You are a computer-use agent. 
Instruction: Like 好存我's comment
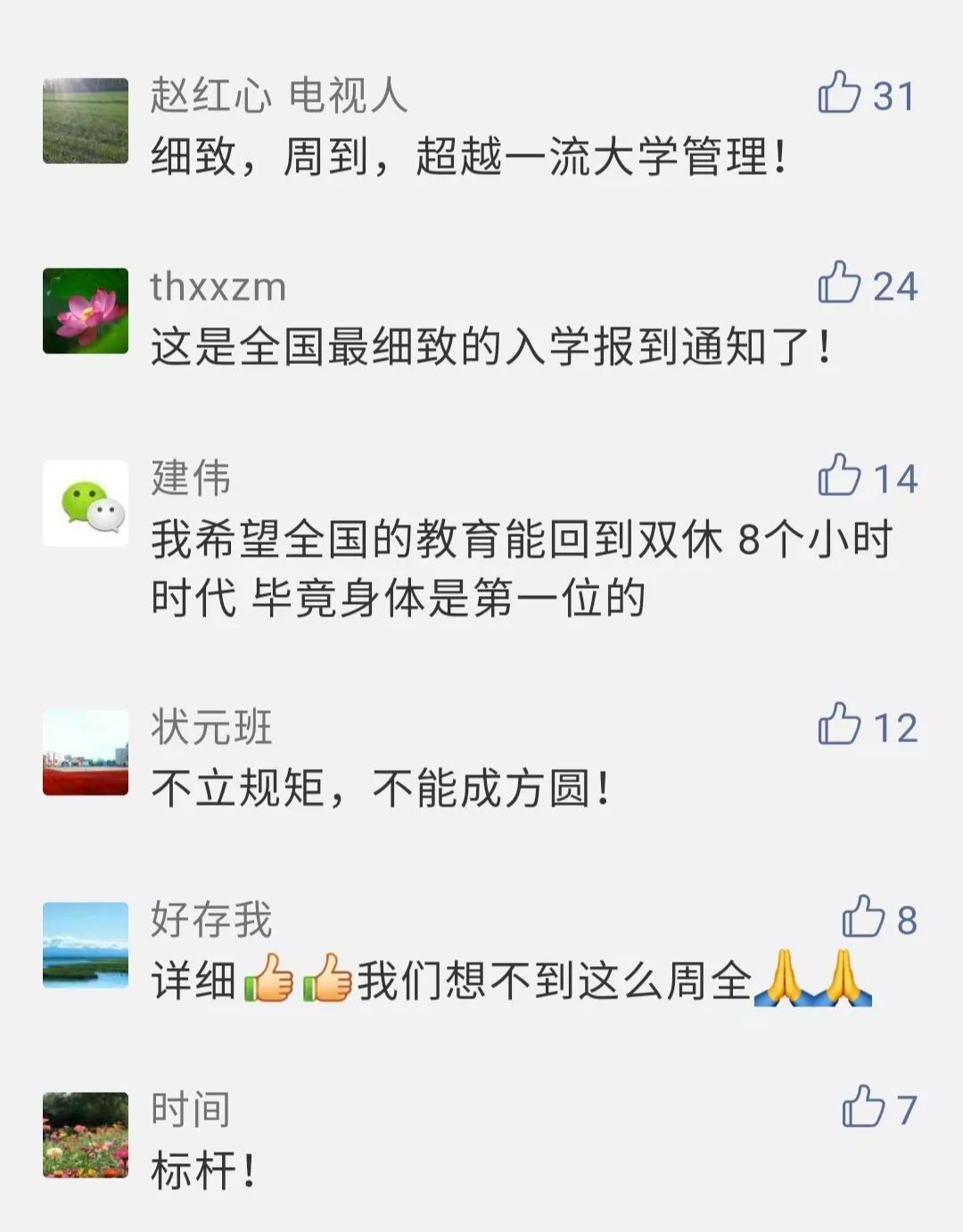point(863,917)
